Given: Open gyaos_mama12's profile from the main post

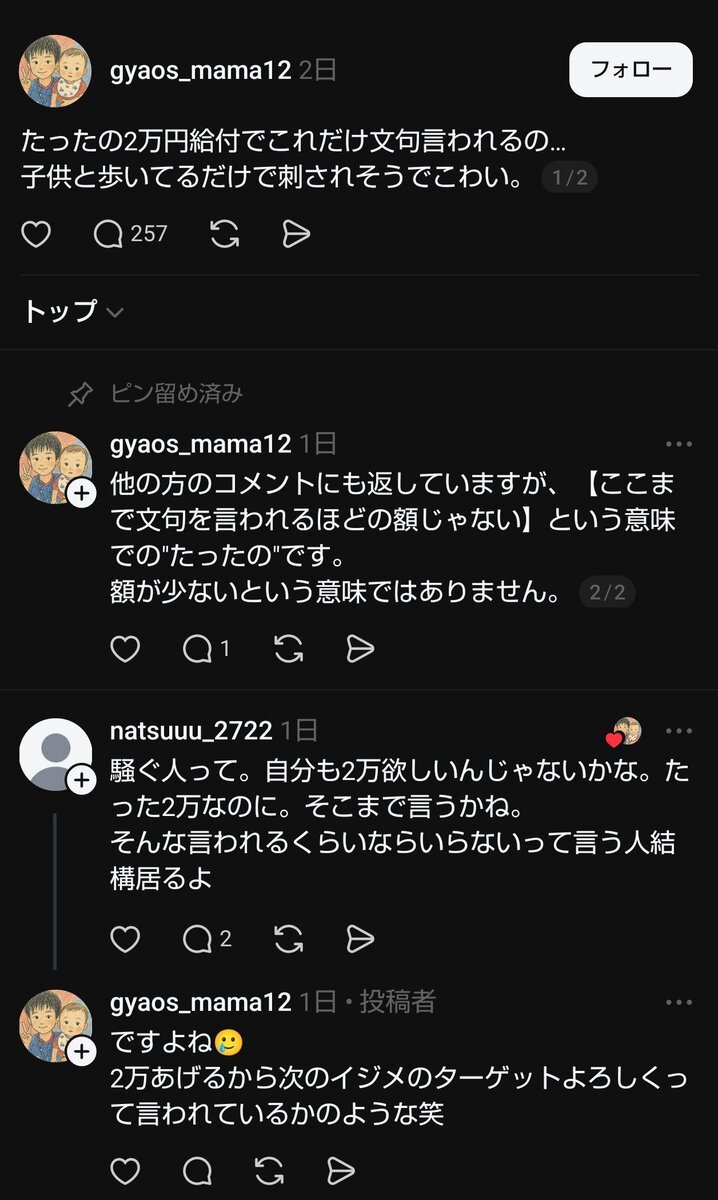Looking at the screenshot, I should (200, 70).
